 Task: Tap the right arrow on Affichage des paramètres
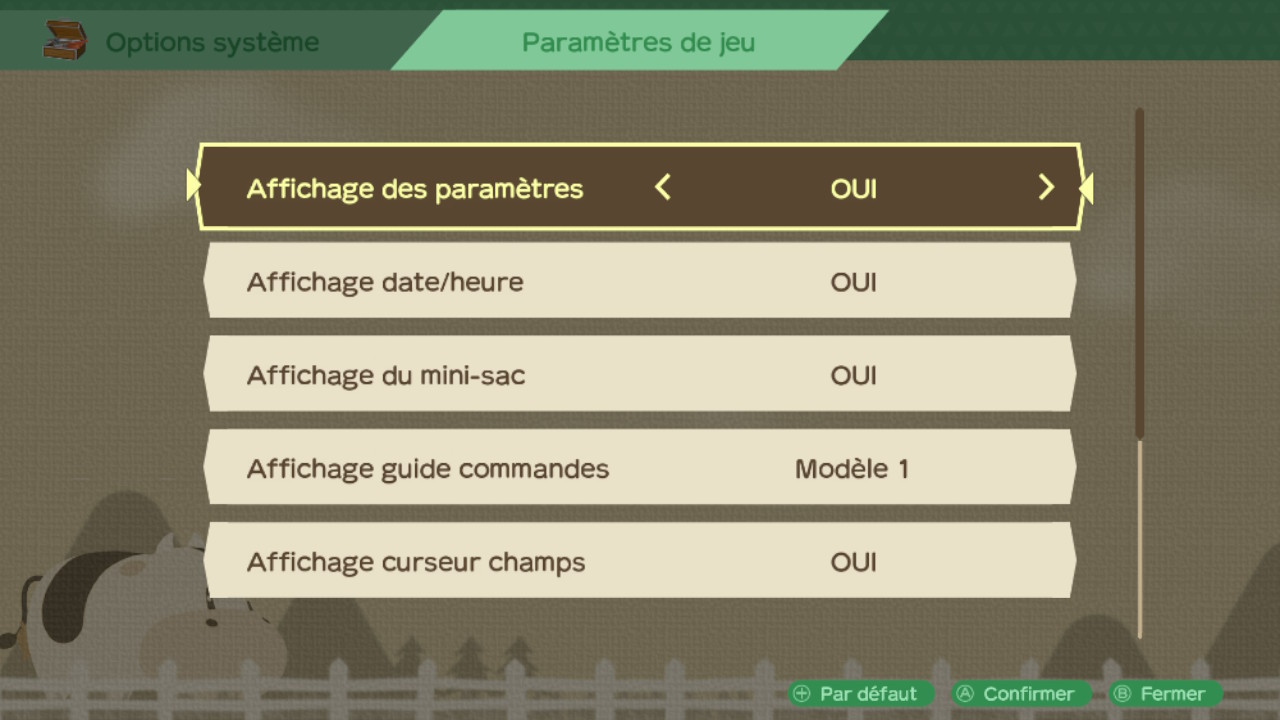pos(1046,188)
